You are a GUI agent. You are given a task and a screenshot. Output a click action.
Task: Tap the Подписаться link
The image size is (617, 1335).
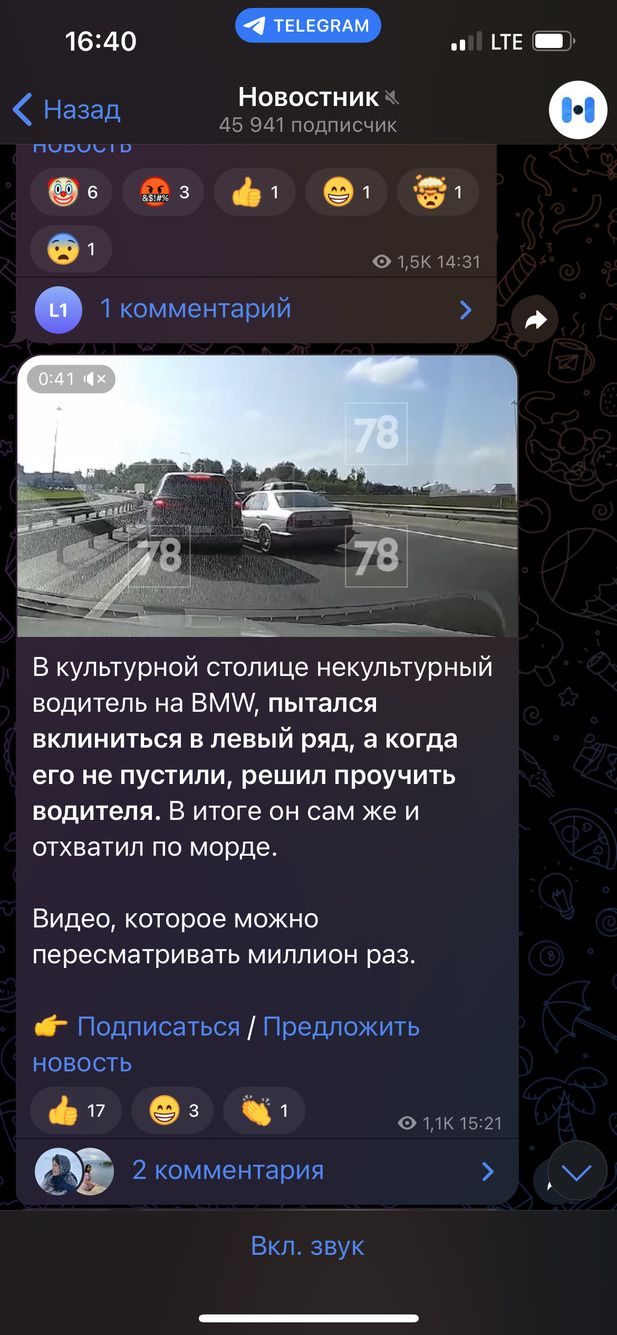pos(158,1027)
